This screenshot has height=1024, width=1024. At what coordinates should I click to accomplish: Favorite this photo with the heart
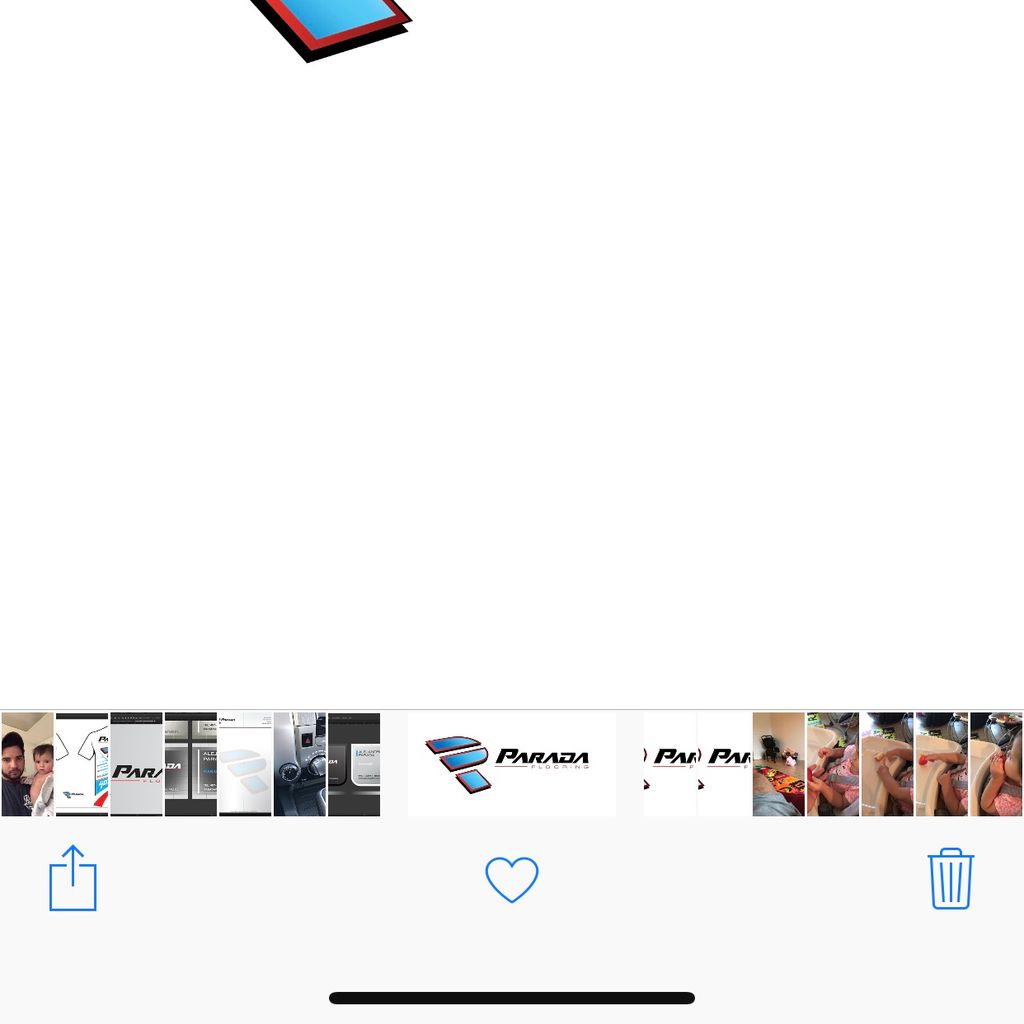click(x=512, y=880)
